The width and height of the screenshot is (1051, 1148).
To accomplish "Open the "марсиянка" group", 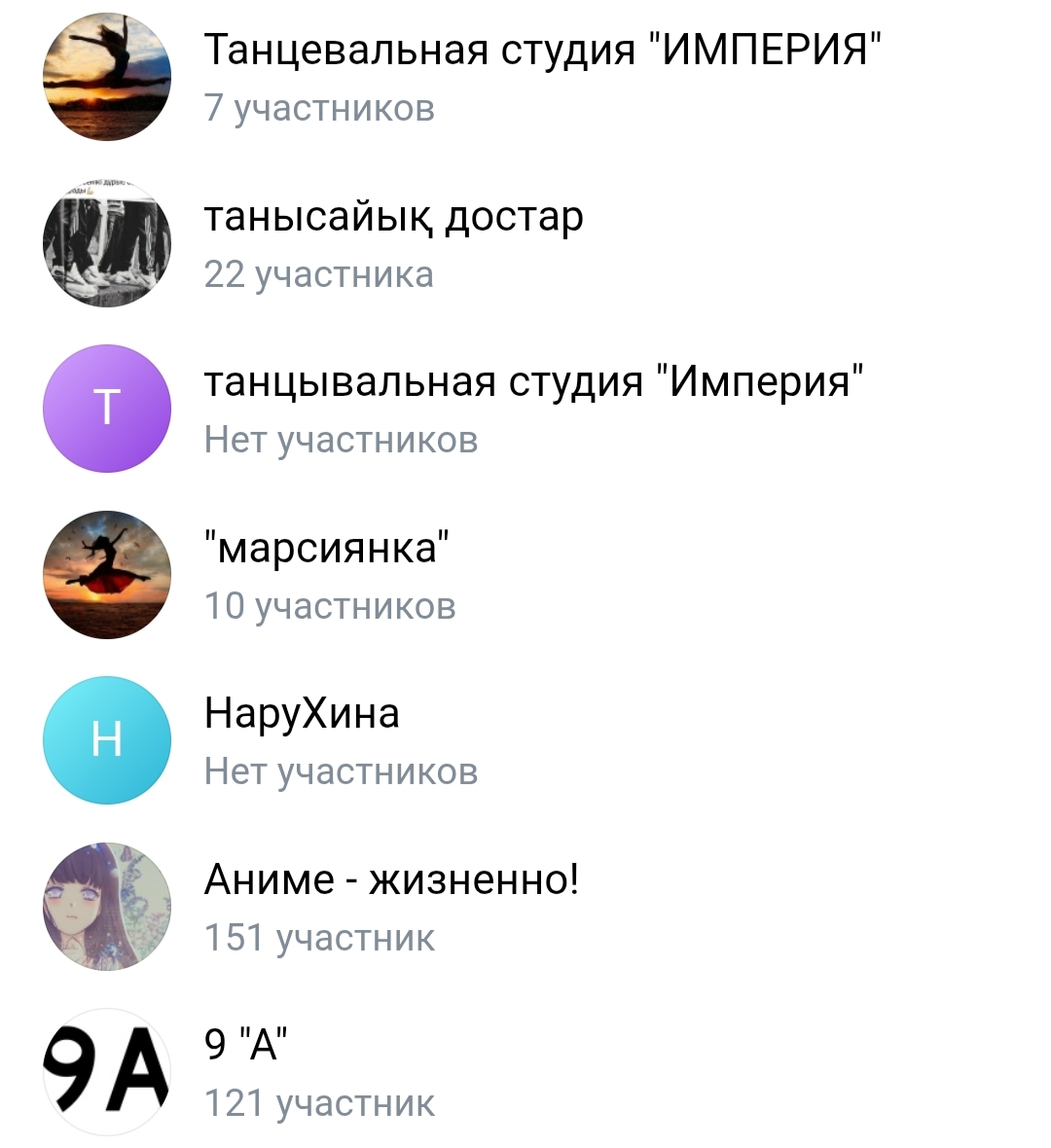I will pyautogui.click(x=328, y=574).
